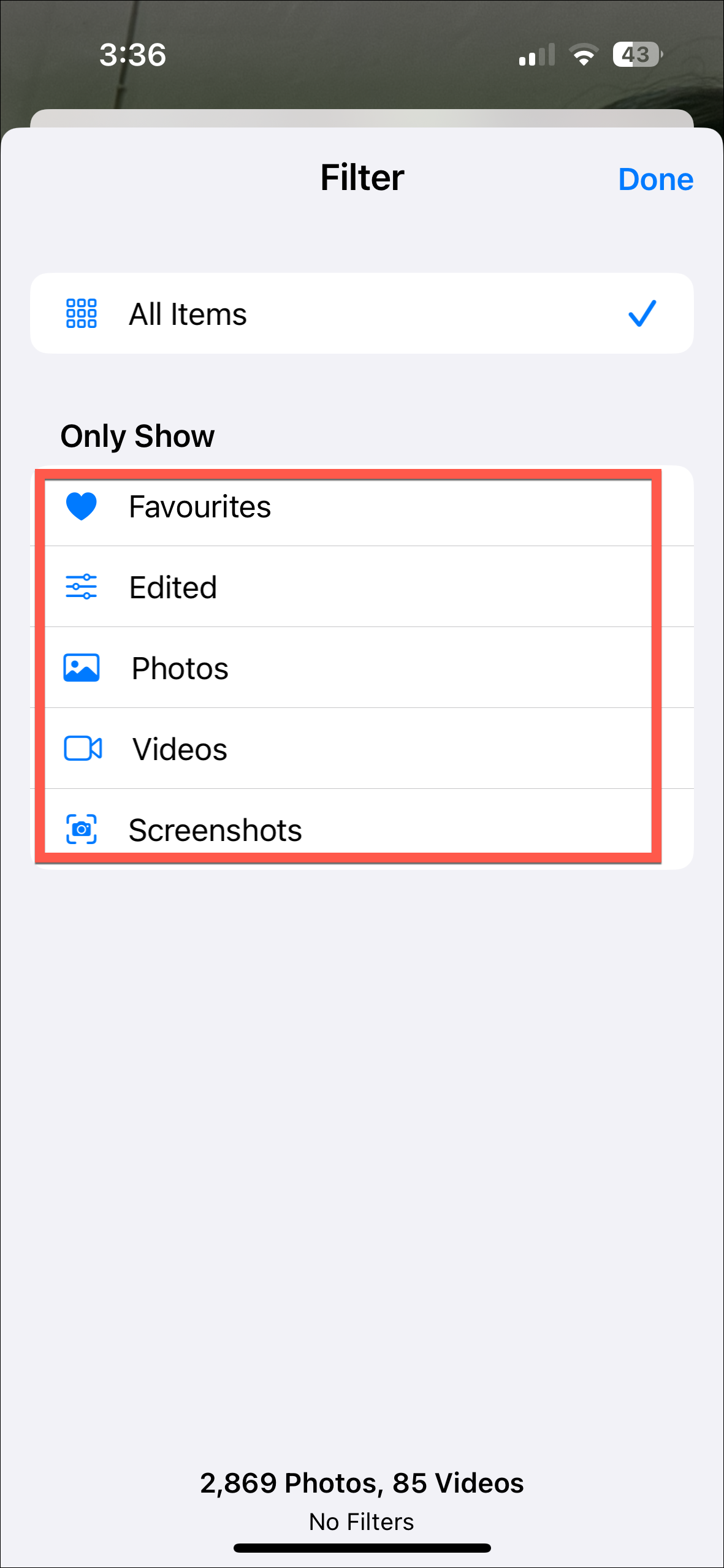The width and height of the screenshot is (724, 1568).
Task: Filter by Screenshots
Action: pyautogui.click(x=361, y=829)
